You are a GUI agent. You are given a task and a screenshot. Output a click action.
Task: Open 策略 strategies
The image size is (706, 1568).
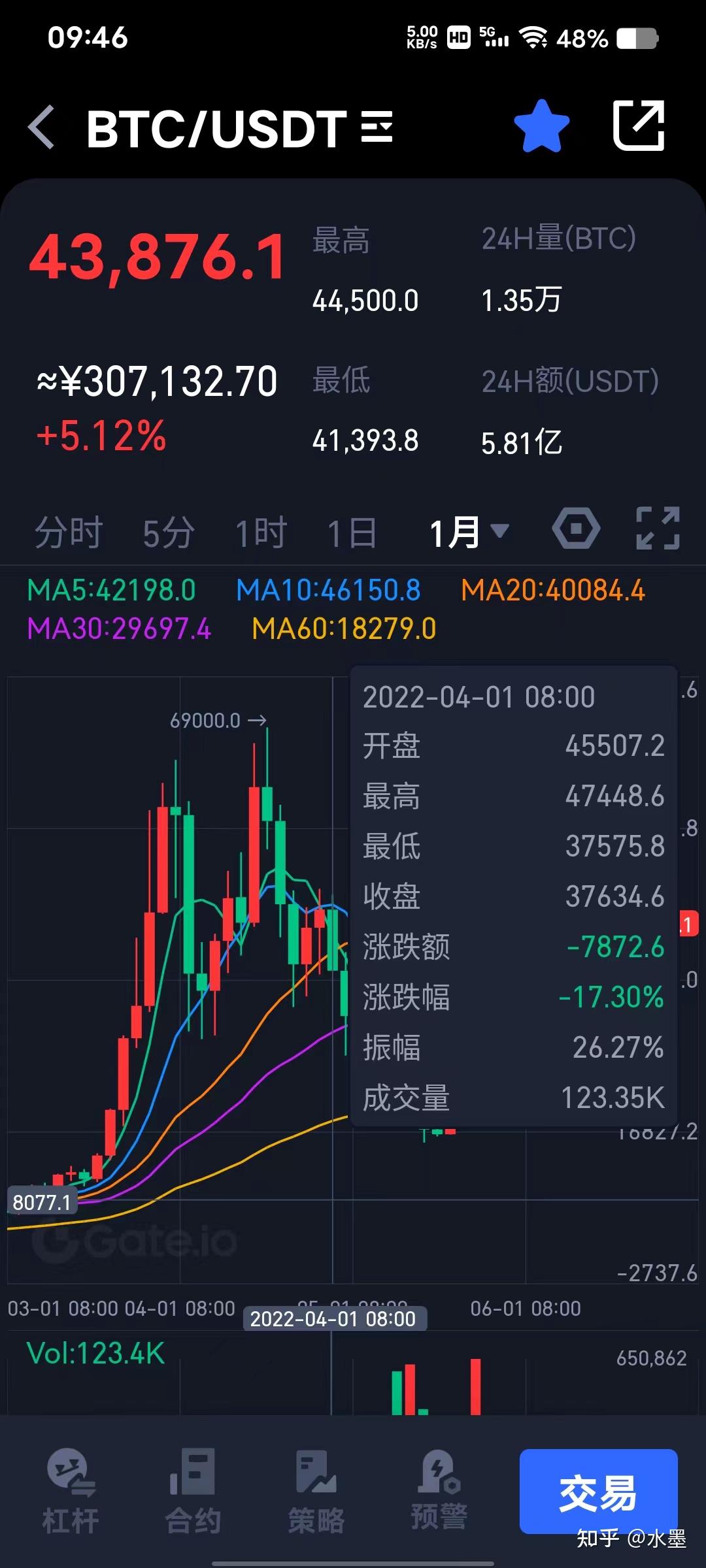pos(316,1491)
